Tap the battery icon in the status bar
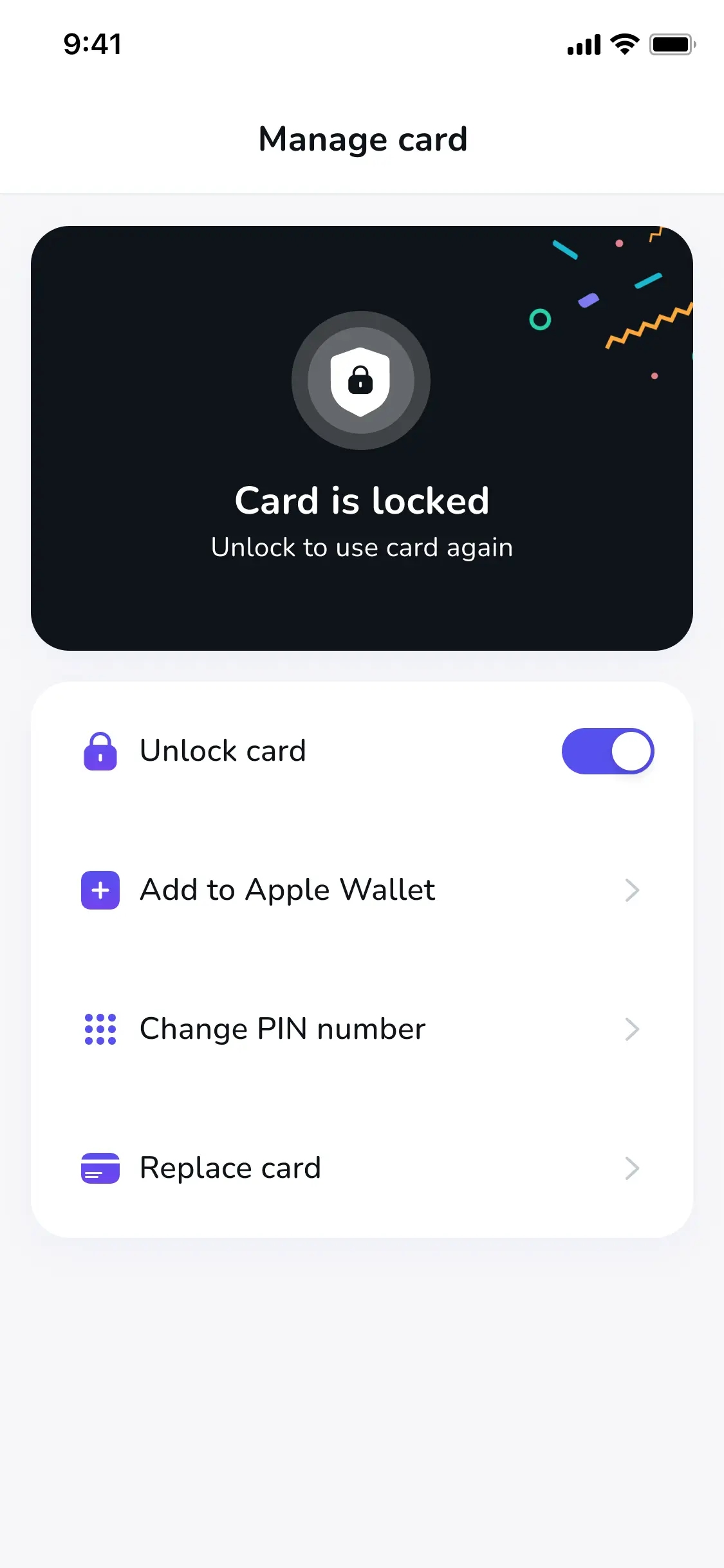724x1568 pixels. tap(671, 44)
